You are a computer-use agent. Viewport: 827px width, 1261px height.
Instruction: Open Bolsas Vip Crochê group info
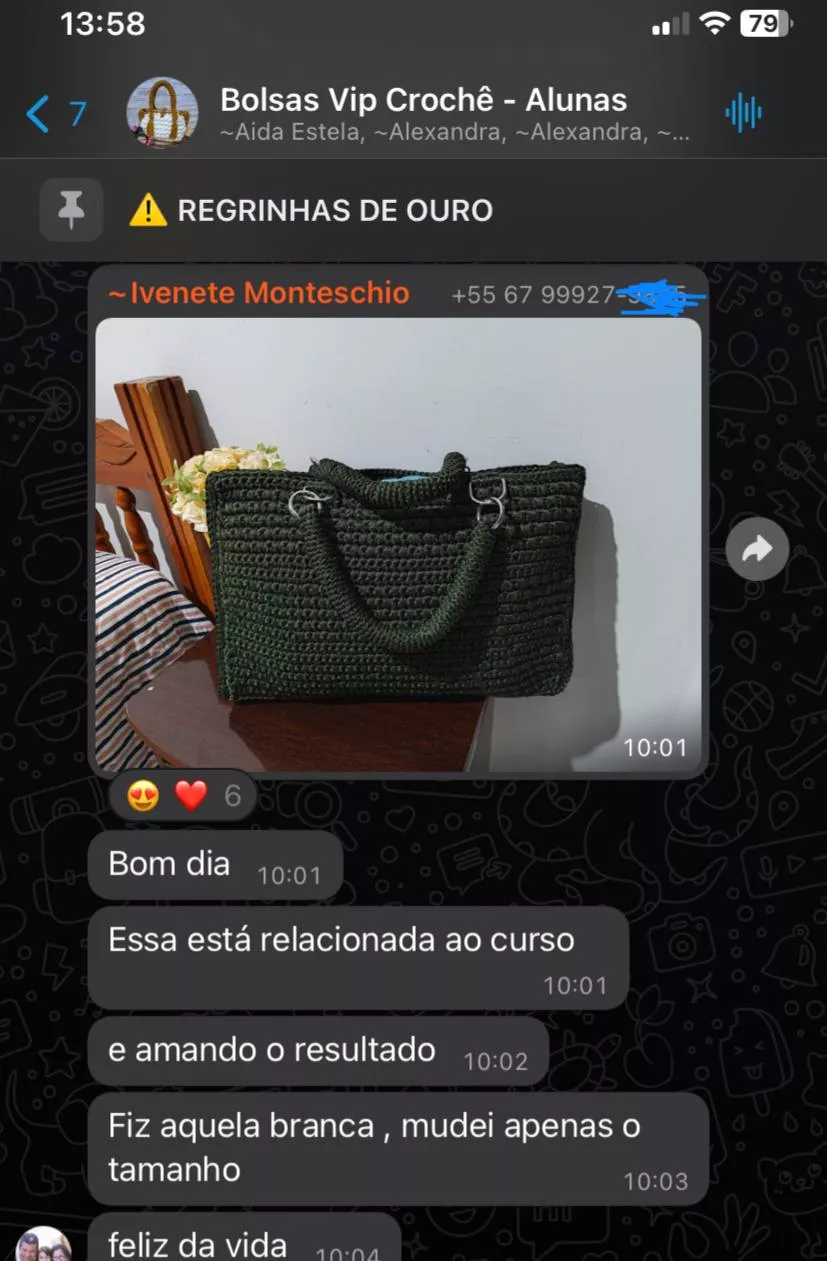coord(455,113)
